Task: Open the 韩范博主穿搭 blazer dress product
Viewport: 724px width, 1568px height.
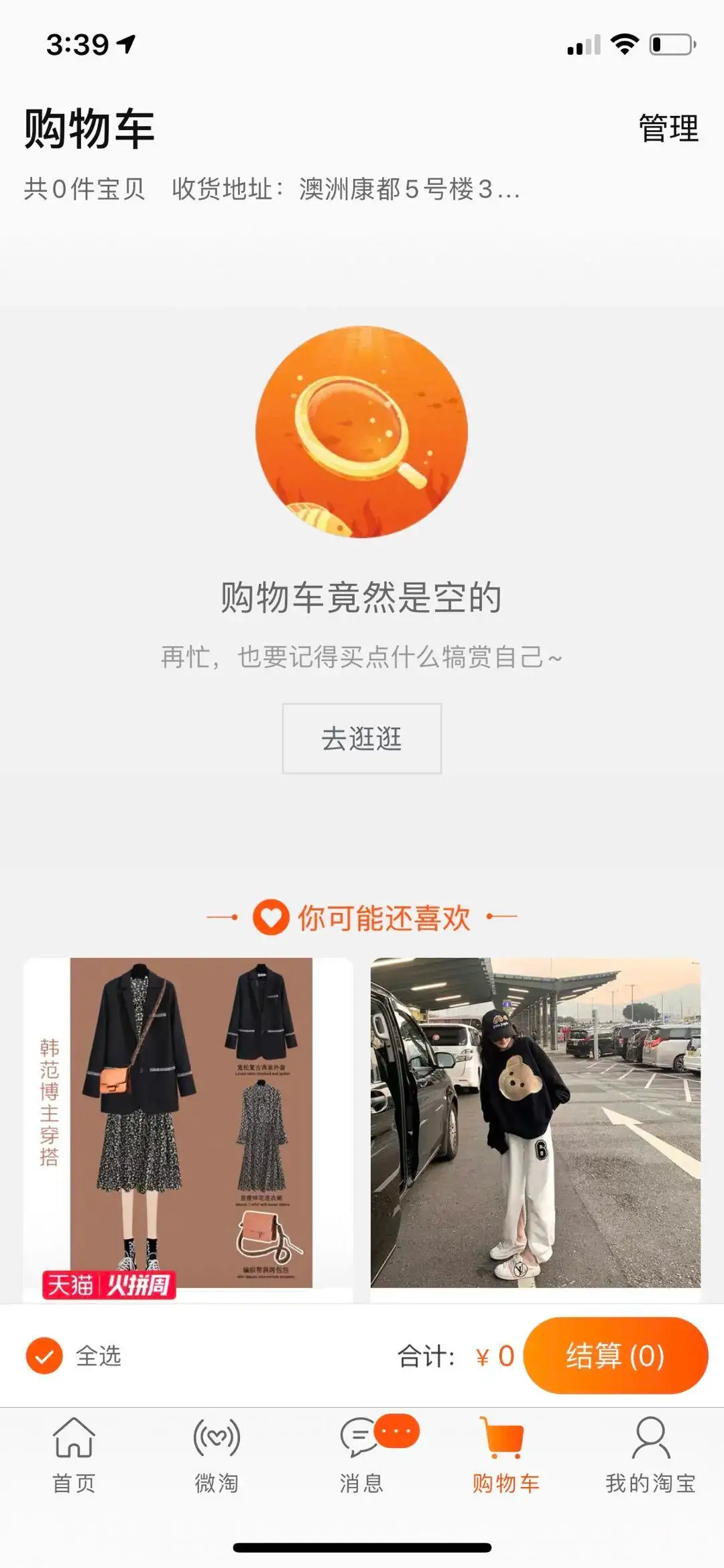Action: [x=188, y=1124]
